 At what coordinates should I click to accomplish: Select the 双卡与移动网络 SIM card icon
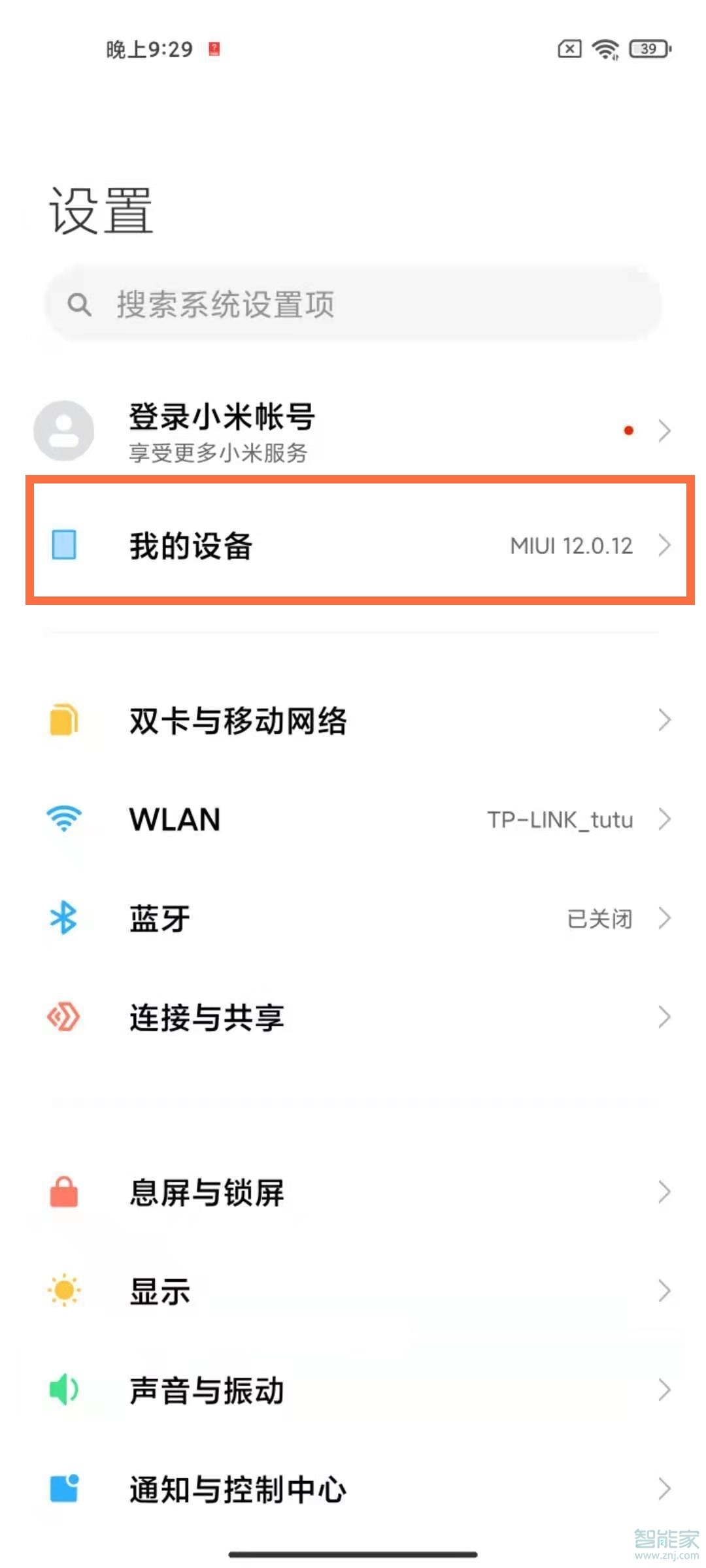click(63, 721)
